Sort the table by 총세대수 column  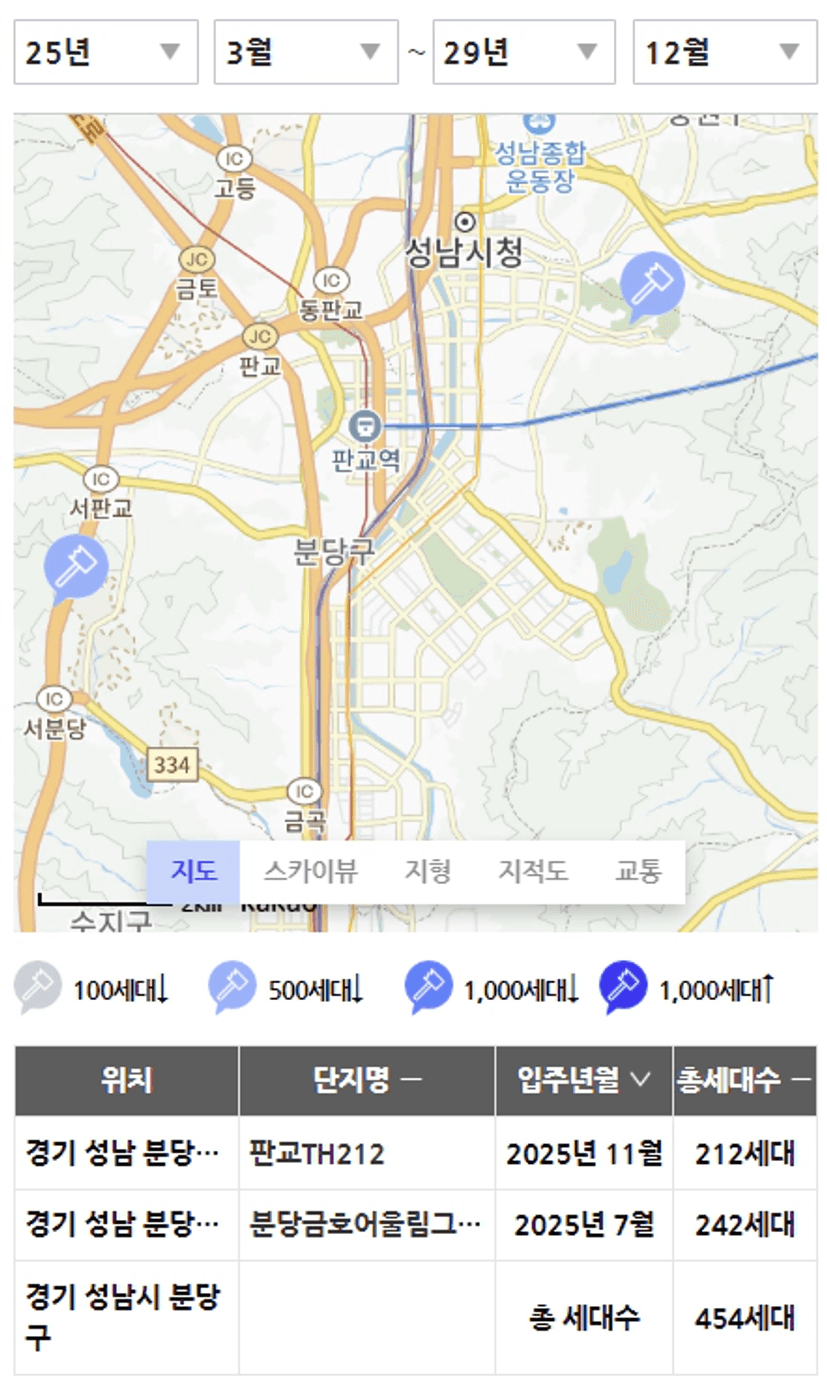point(745,1080)
